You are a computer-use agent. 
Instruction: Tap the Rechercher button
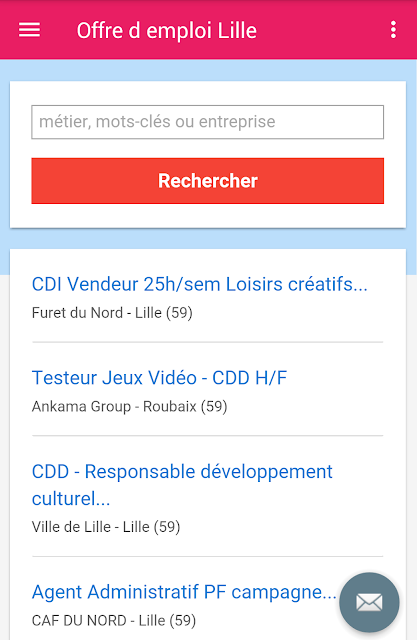point(208,181)
